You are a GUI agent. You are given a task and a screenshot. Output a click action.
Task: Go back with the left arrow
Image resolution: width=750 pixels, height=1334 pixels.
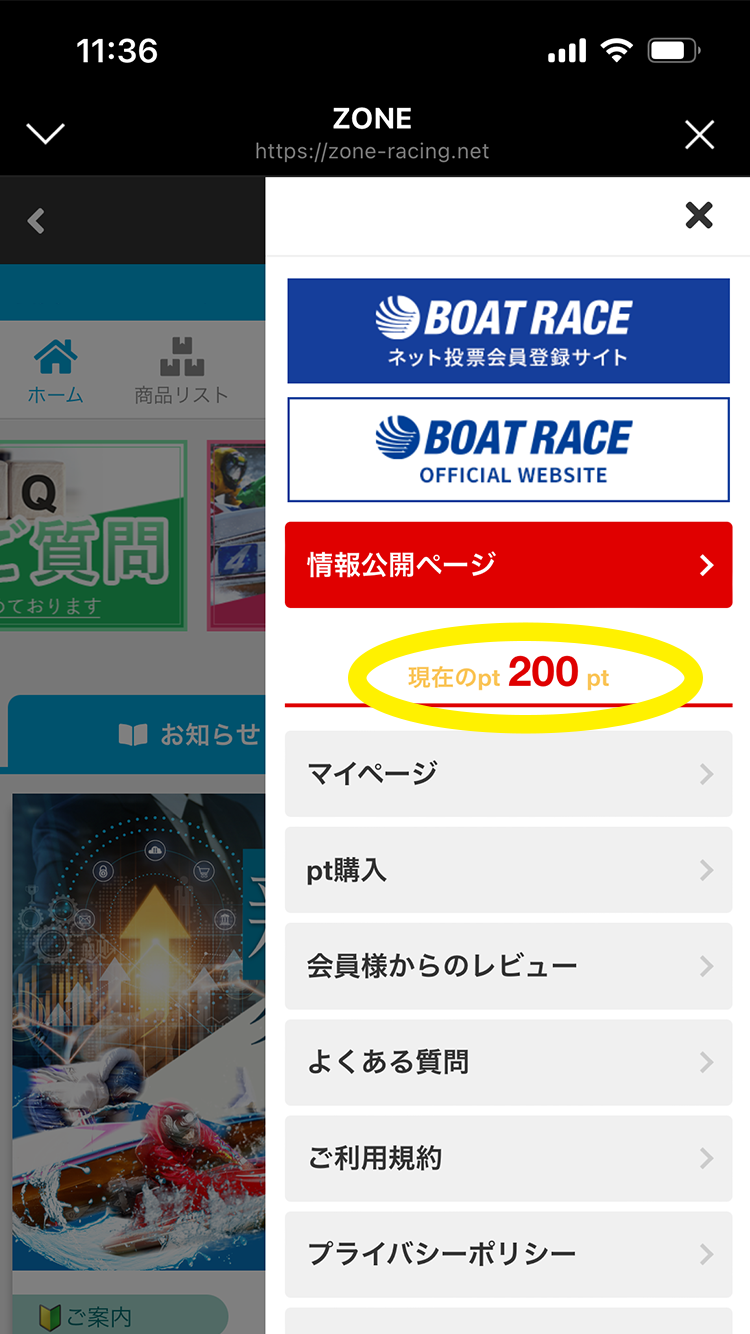37,220
